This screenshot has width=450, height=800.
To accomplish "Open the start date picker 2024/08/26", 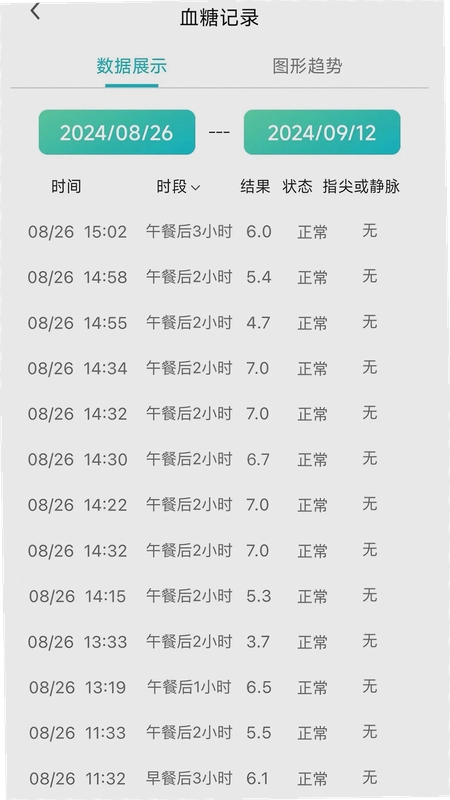I will point(117,132).
